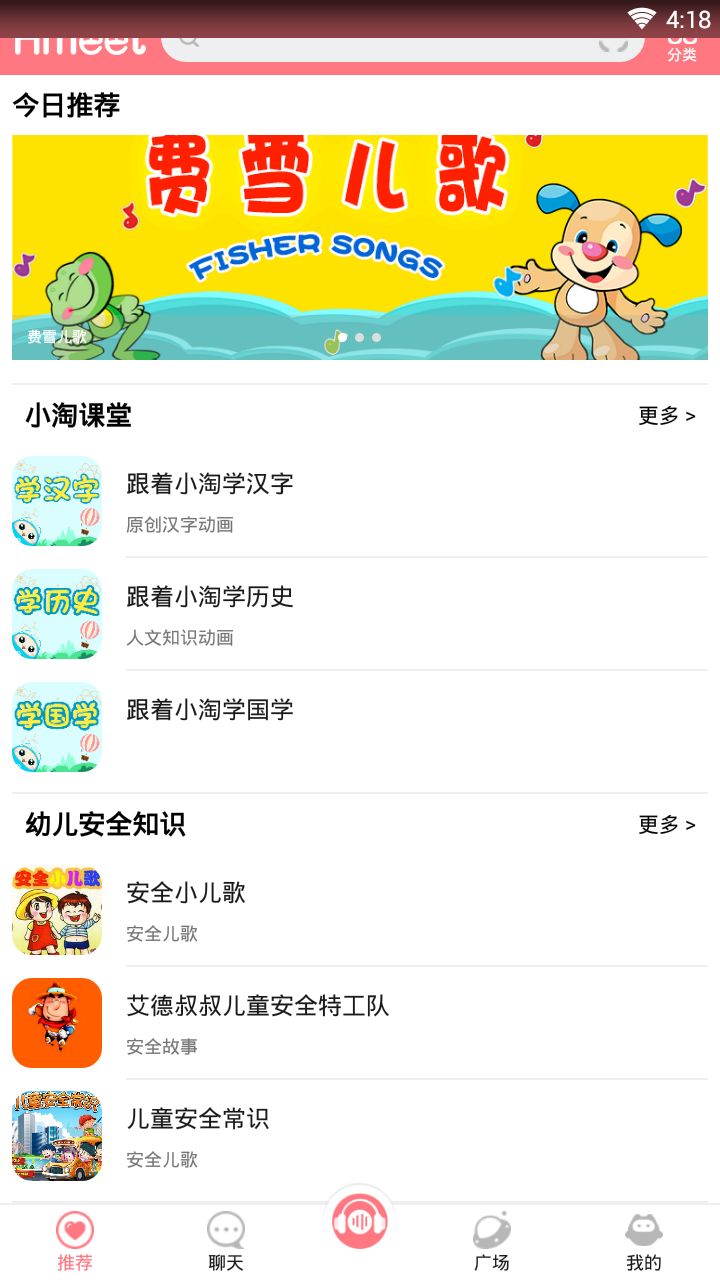Tap the center voice button in bottom bar
This screenshot has width=720, height=1280.
[360, 1221]
